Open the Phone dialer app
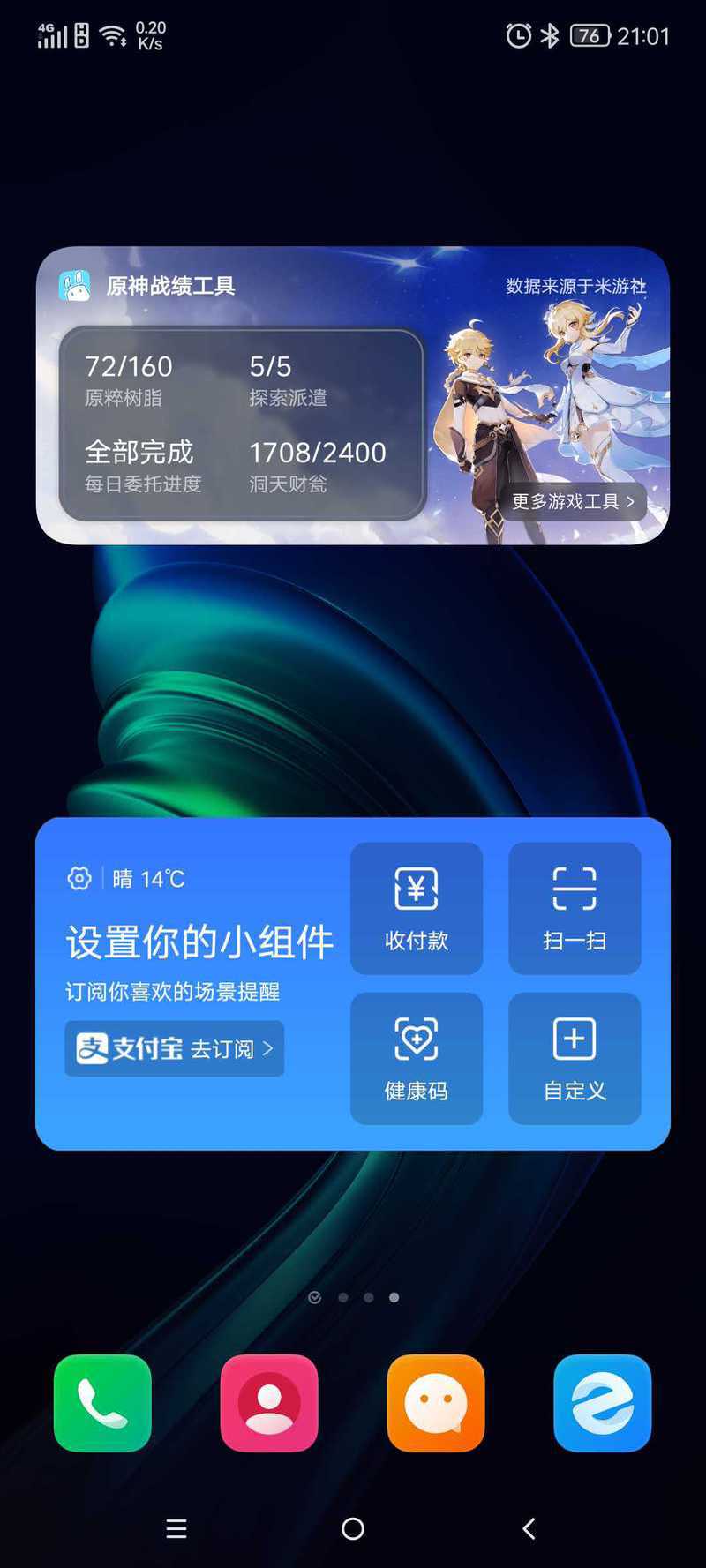This screenshot has height=1568, width=706. [102, 1403]
